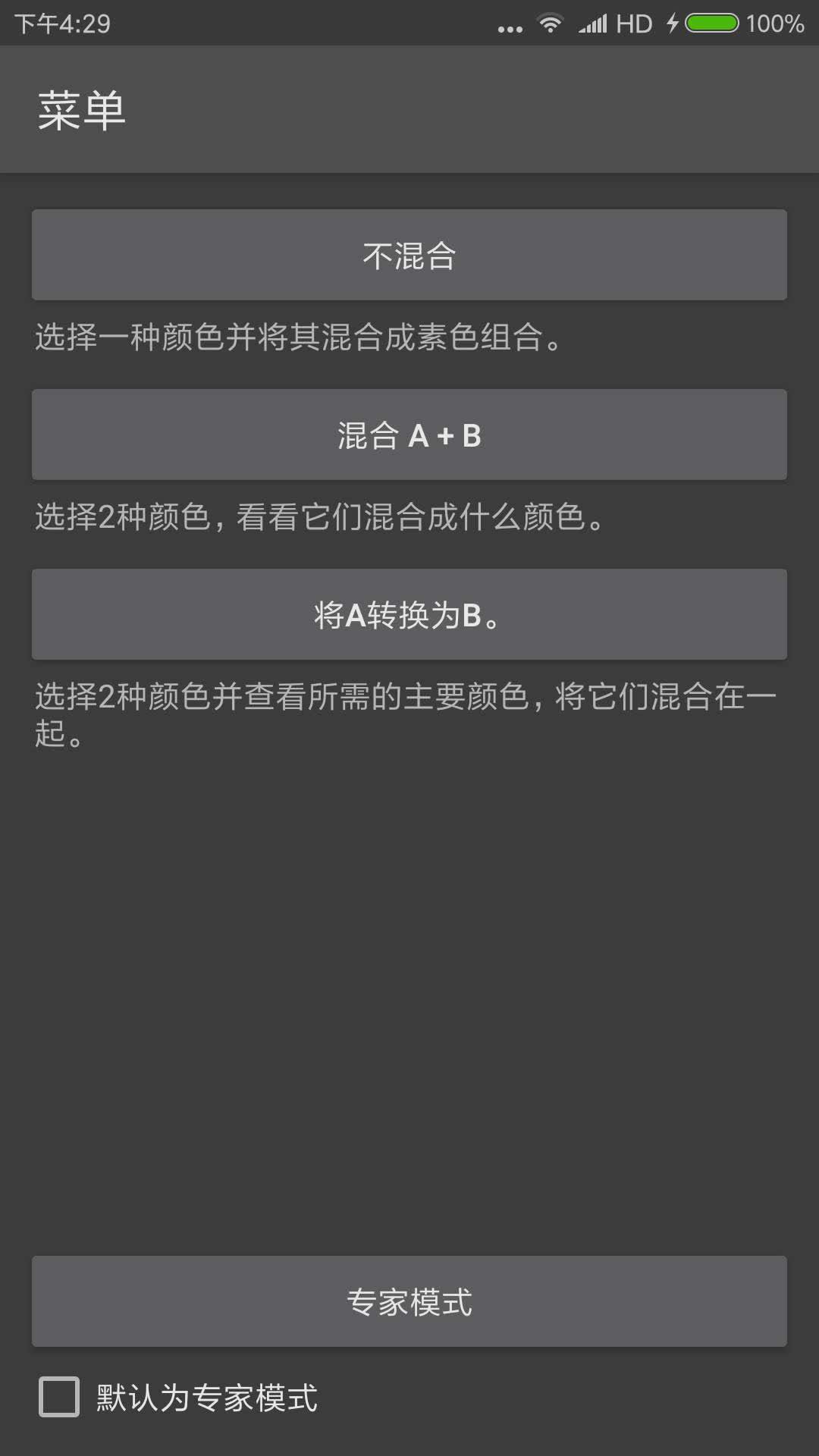Tap the secondary signal icon near Wi-Fi

(x=591, y=23)
